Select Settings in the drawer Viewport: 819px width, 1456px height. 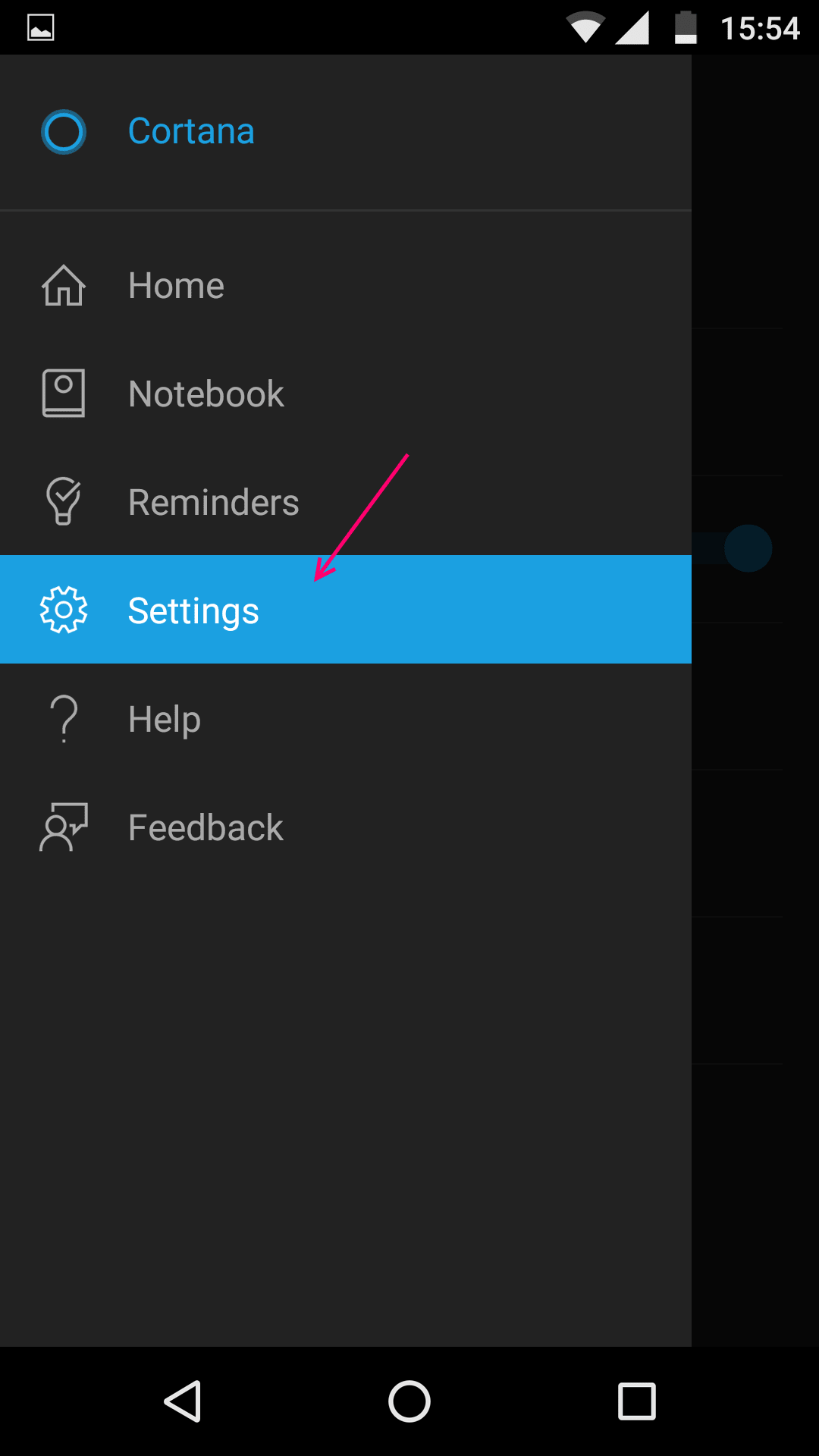click(x=193, y=610)
